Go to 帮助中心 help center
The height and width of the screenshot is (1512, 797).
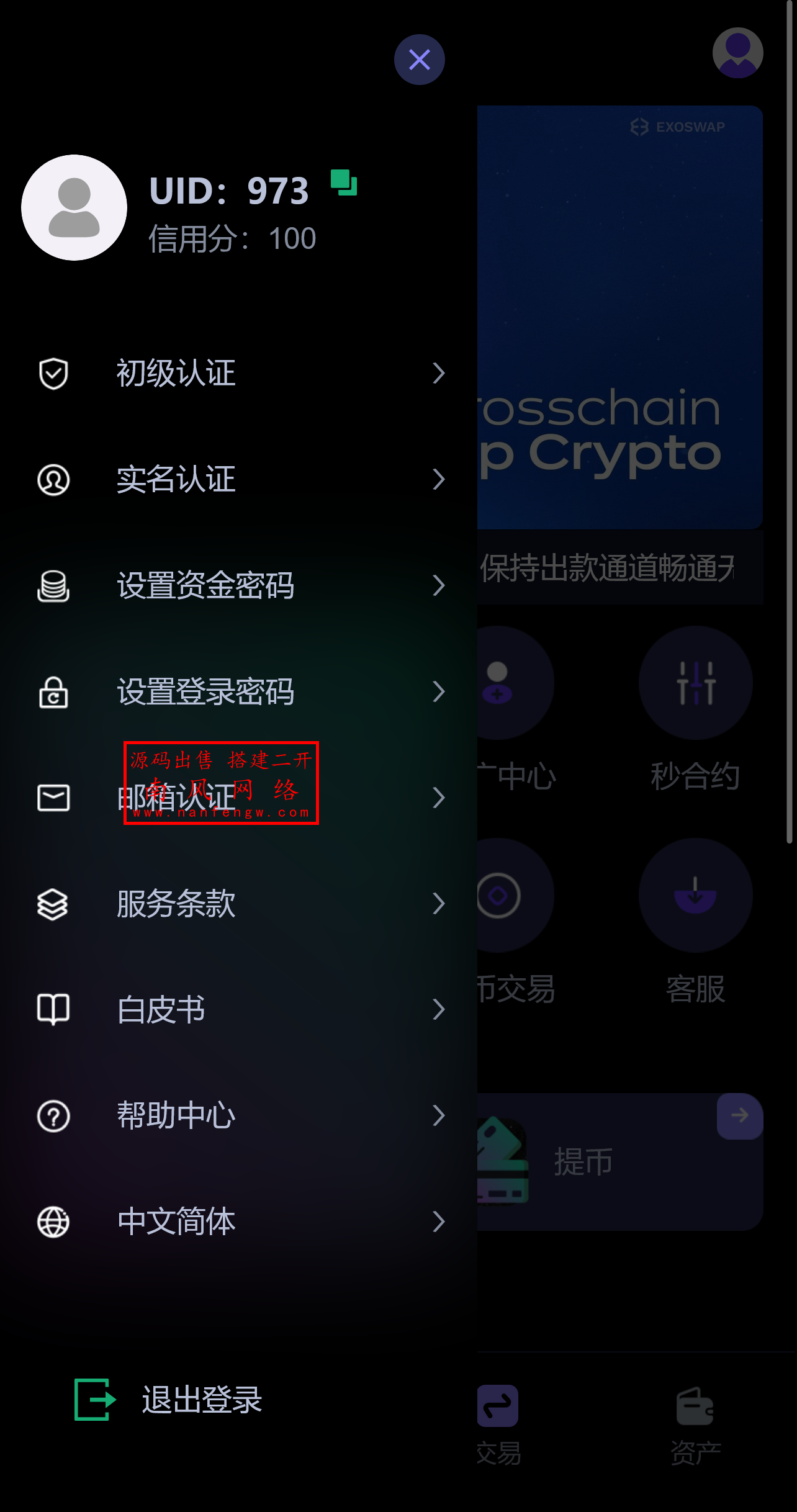coord(239,1116)
